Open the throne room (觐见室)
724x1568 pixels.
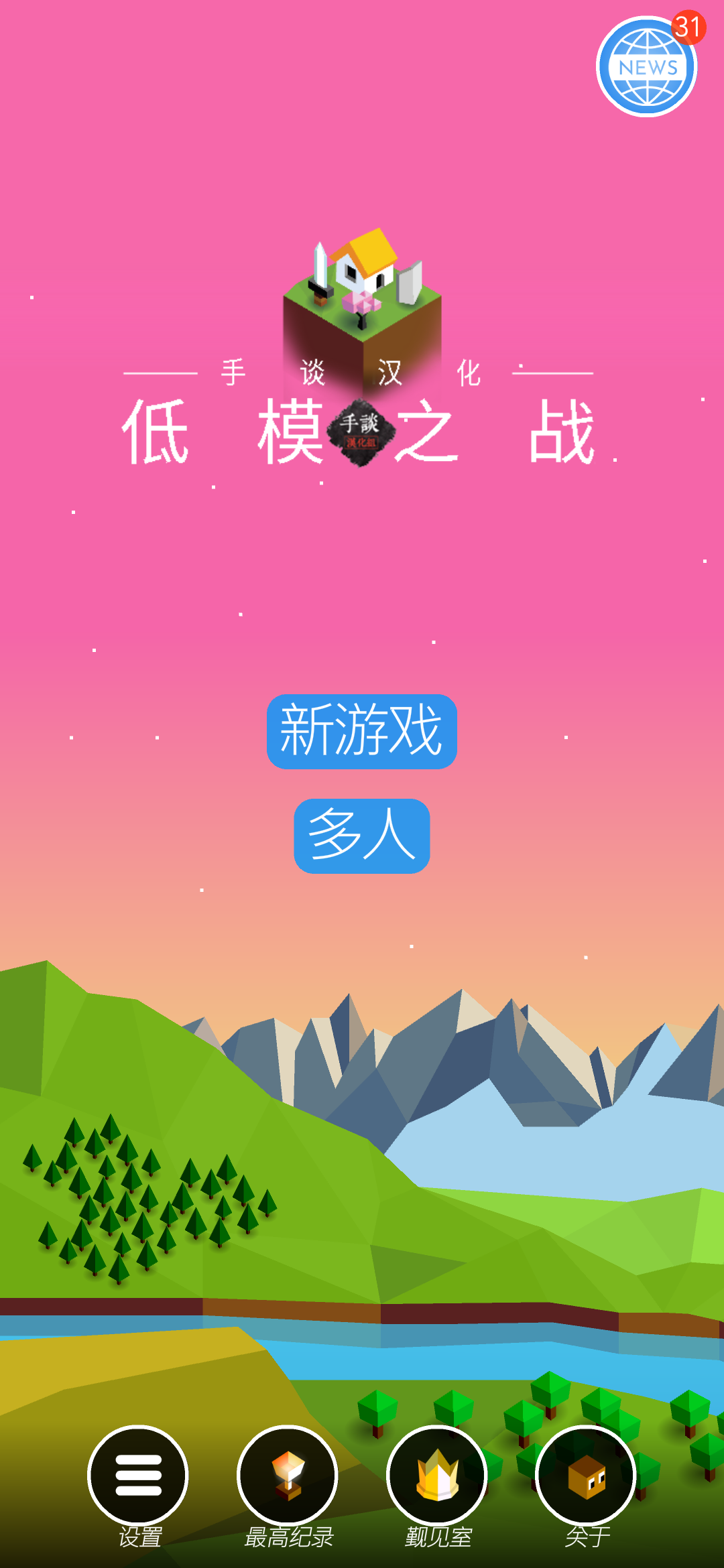[437, 1475]
